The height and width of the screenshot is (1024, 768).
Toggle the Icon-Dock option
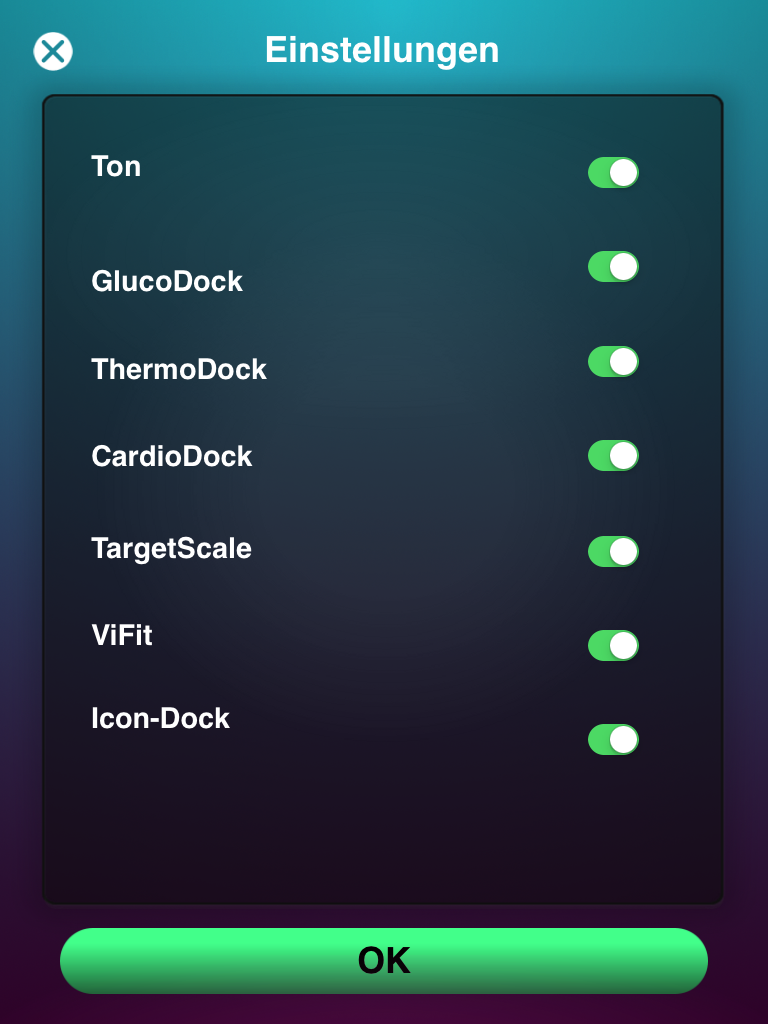click(x=611, y=739)
